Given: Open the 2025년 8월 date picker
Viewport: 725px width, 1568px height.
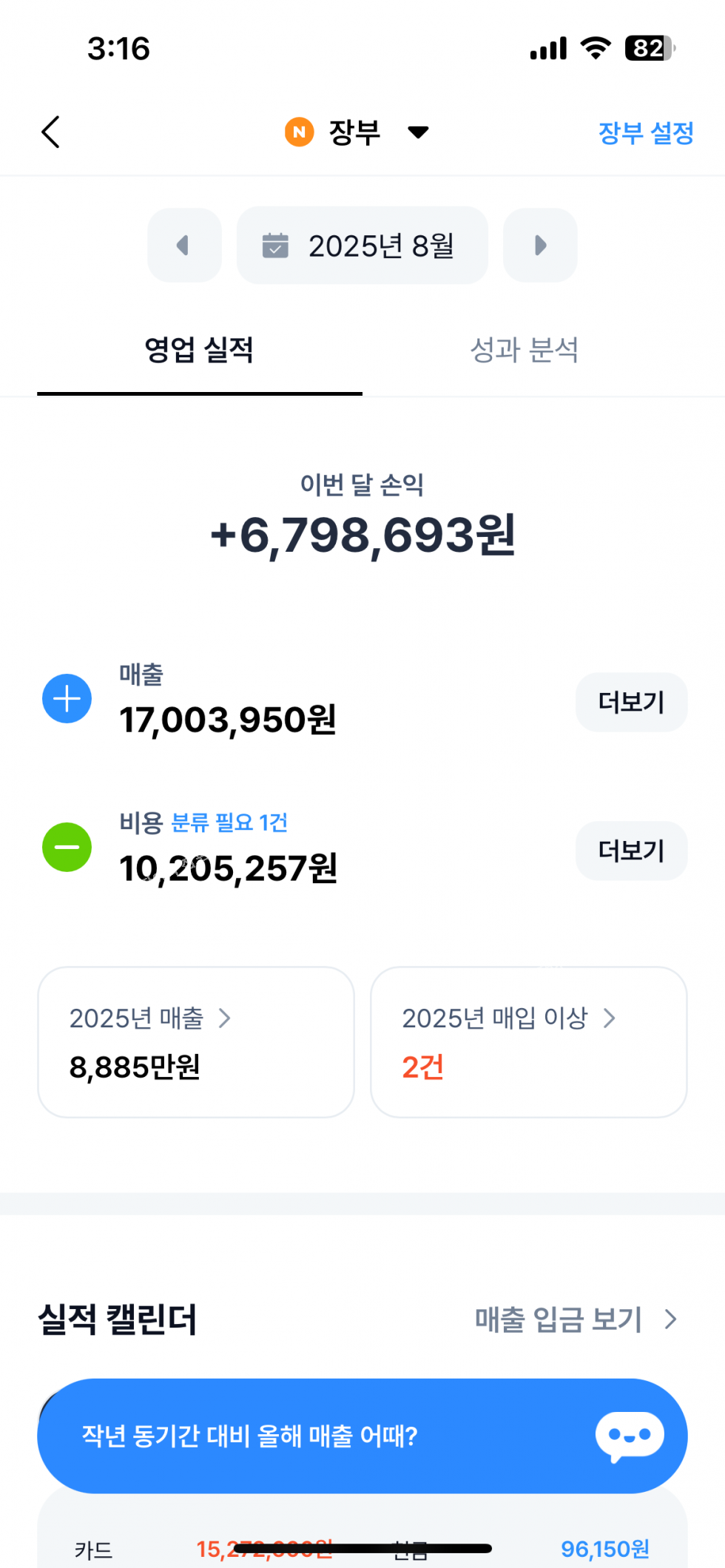Looking at the screenshot, I should point(362,246).
